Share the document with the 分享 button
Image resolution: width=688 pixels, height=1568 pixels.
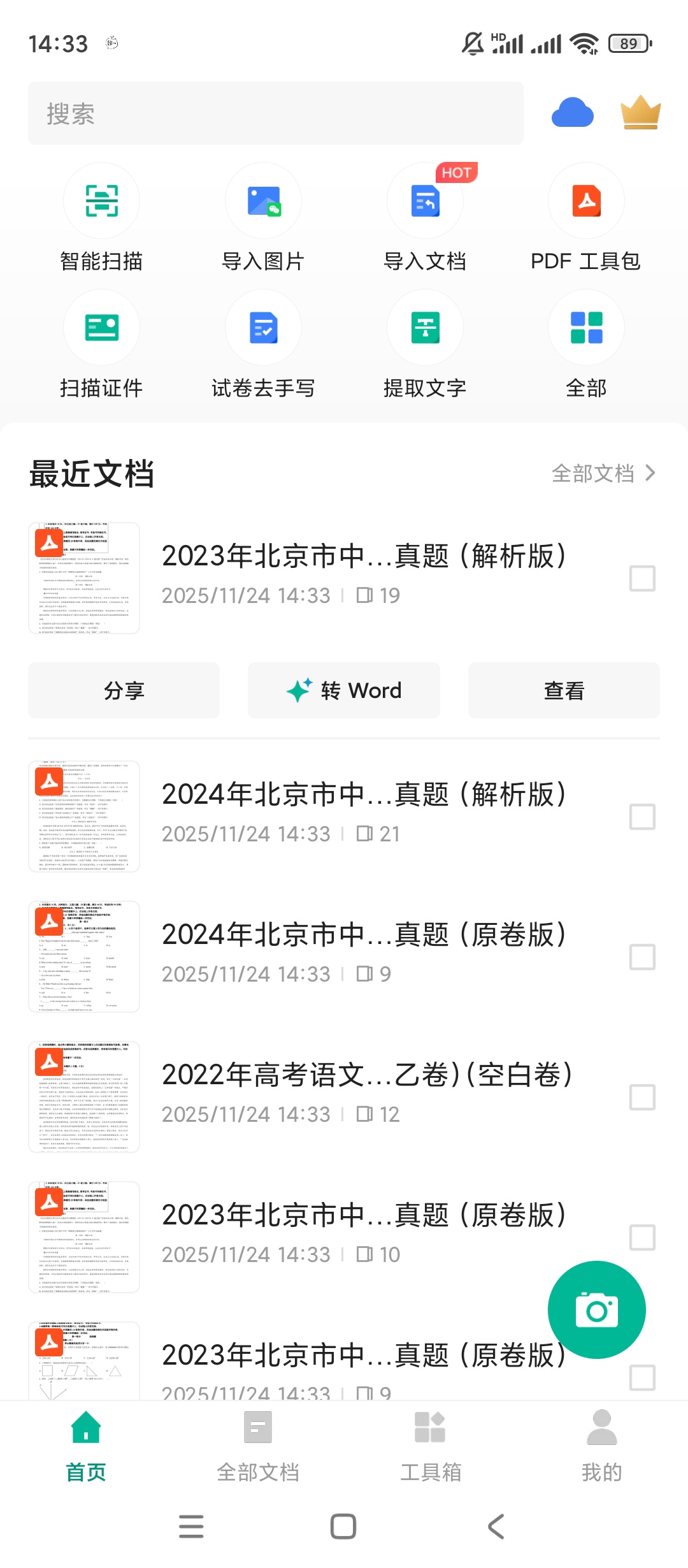point(124,690)
